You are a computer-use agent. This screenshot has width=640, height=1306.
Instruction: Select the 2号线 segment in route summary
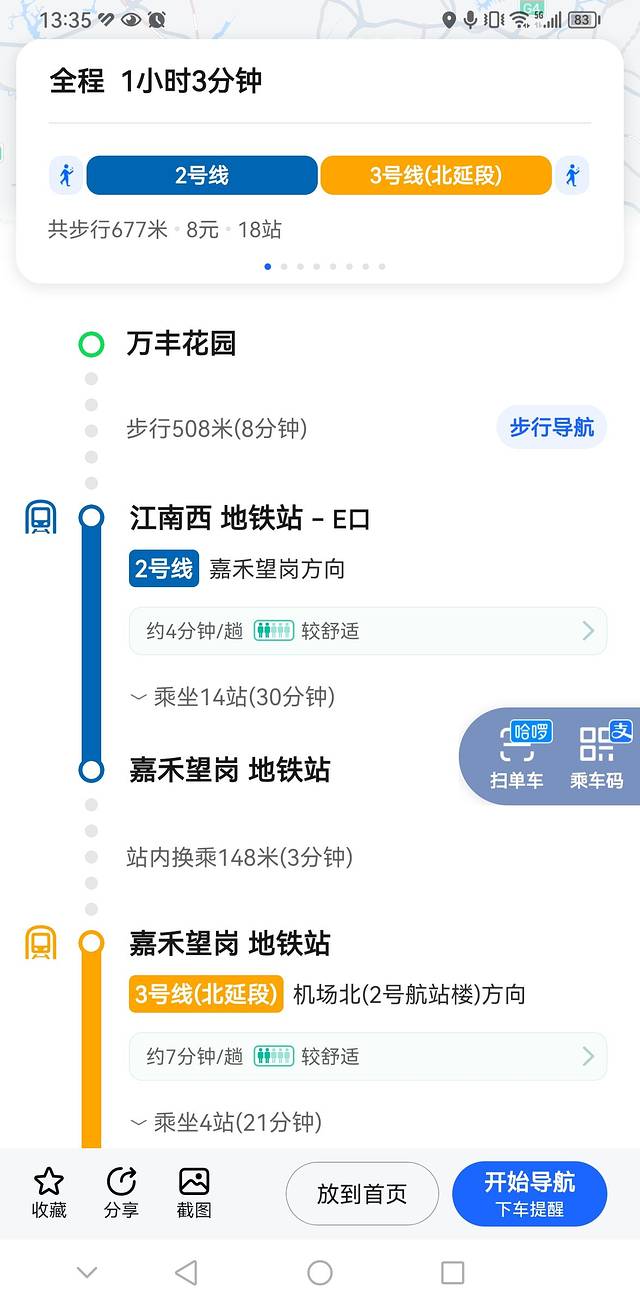pyautogui.click(x=202, y=176)
